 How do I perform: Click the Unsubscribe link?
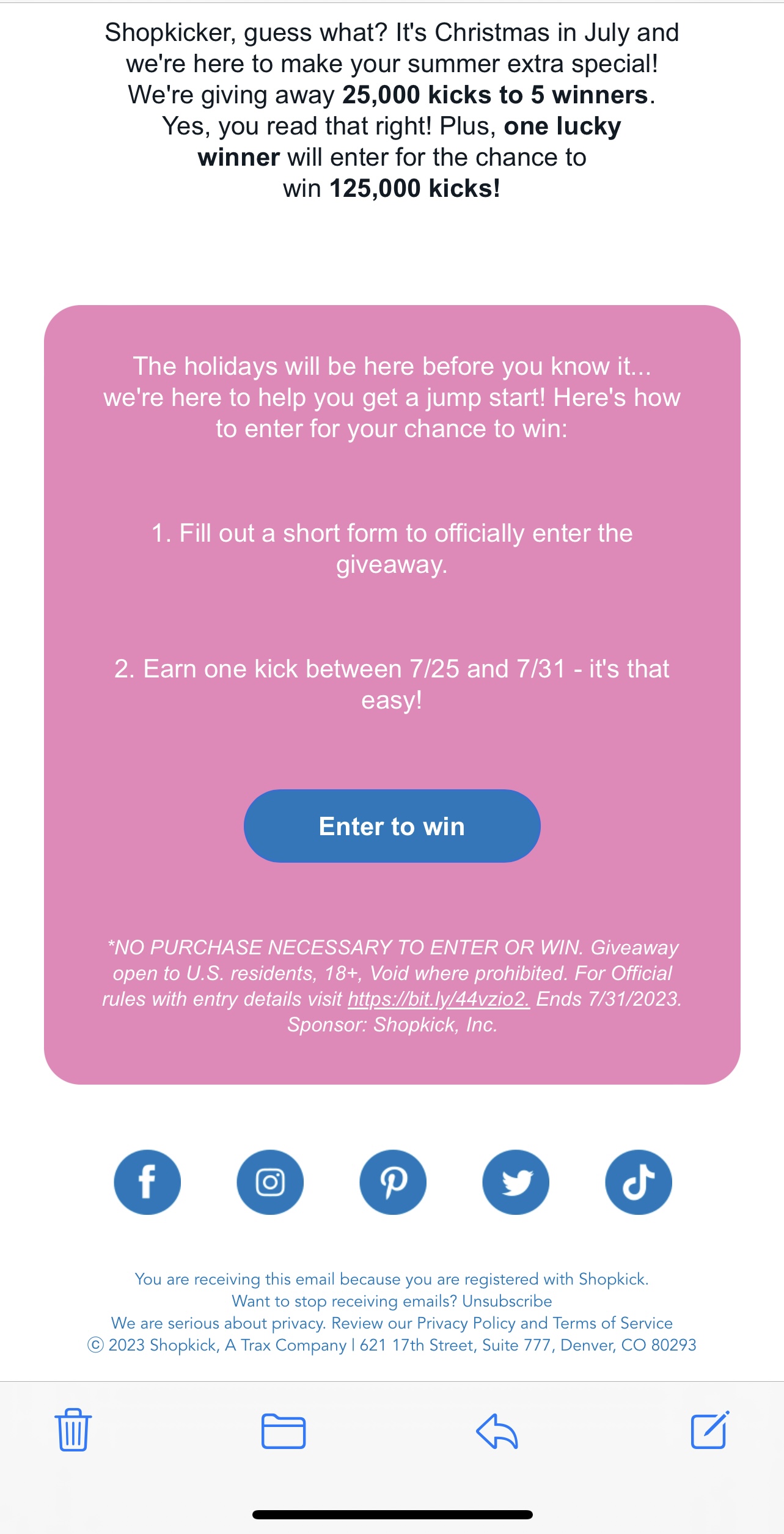[508, 1301]
